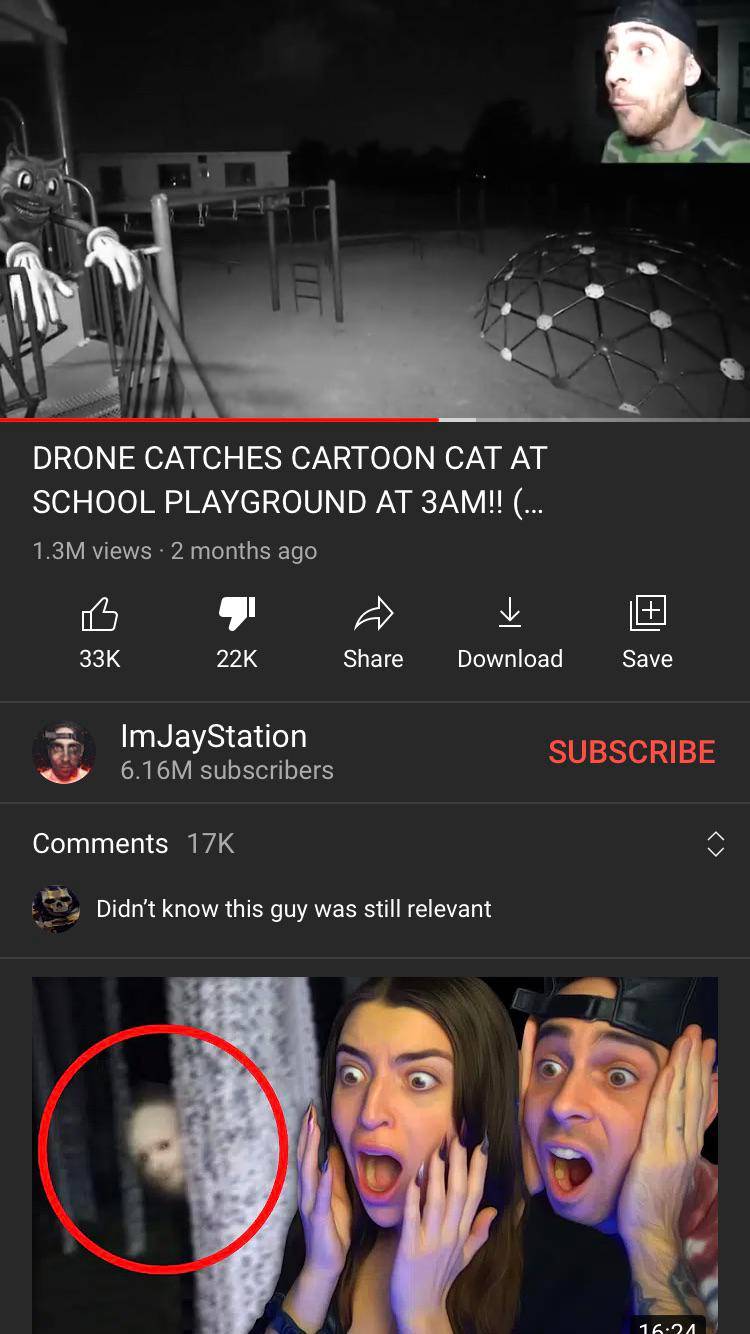The height and width of the screenshot is (1334, 750).
Task: Expand the truncated video title for description
Action: [x=290, y=480]
